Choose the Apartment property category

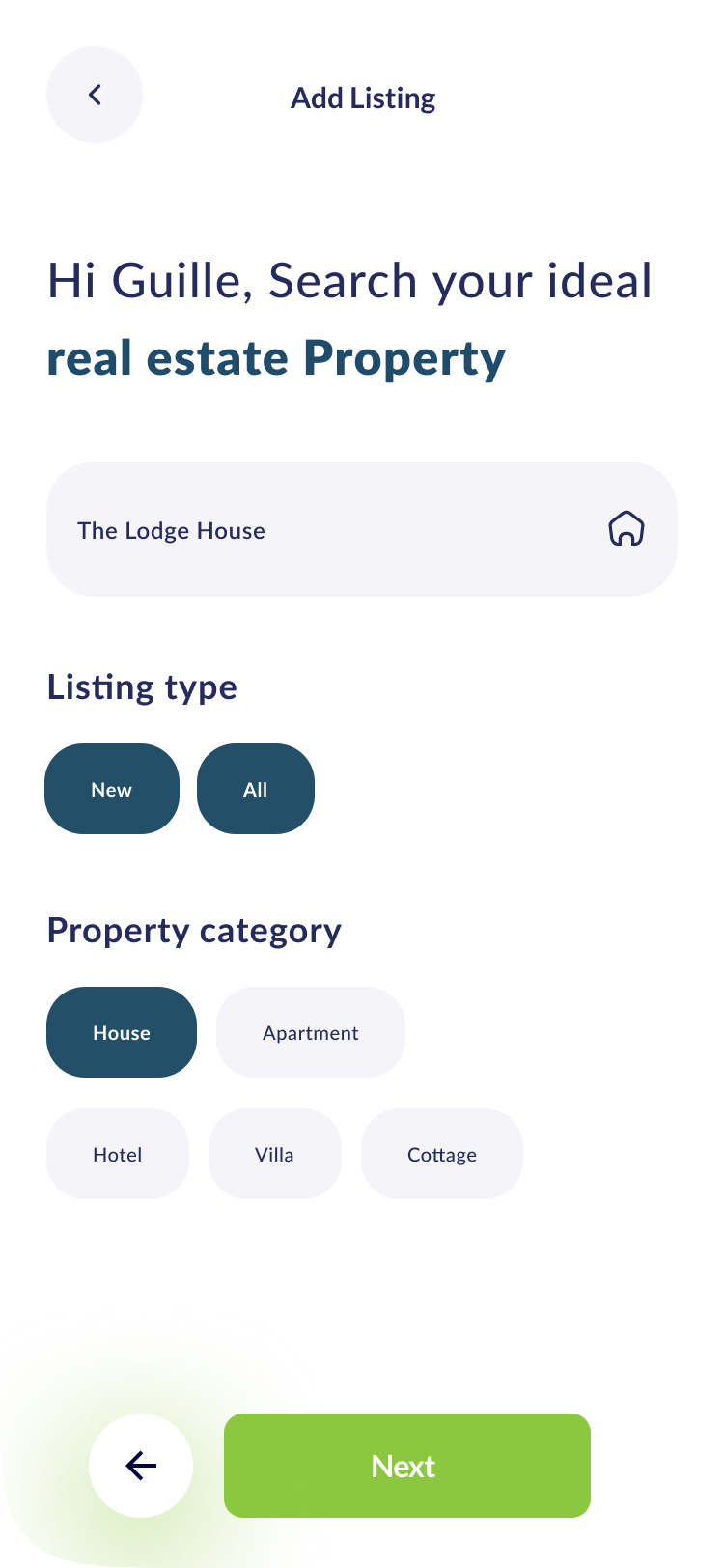311,1032
